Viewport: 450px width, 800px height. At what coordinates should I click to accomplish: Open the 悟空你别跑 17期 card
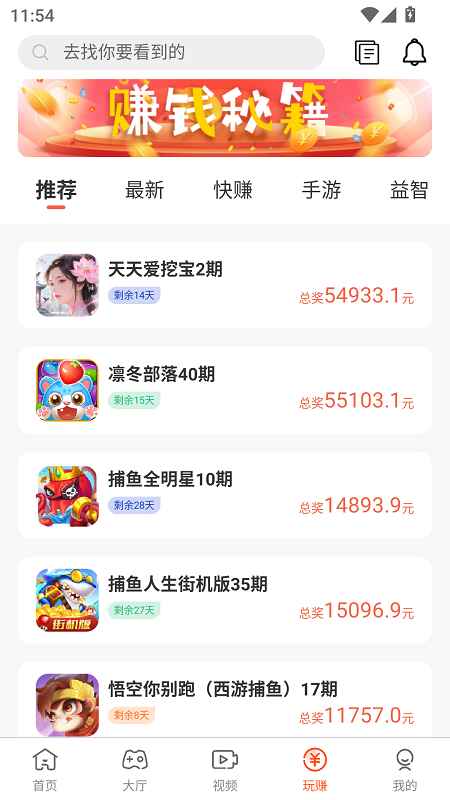pyautogui.click(x=225, y=700)
